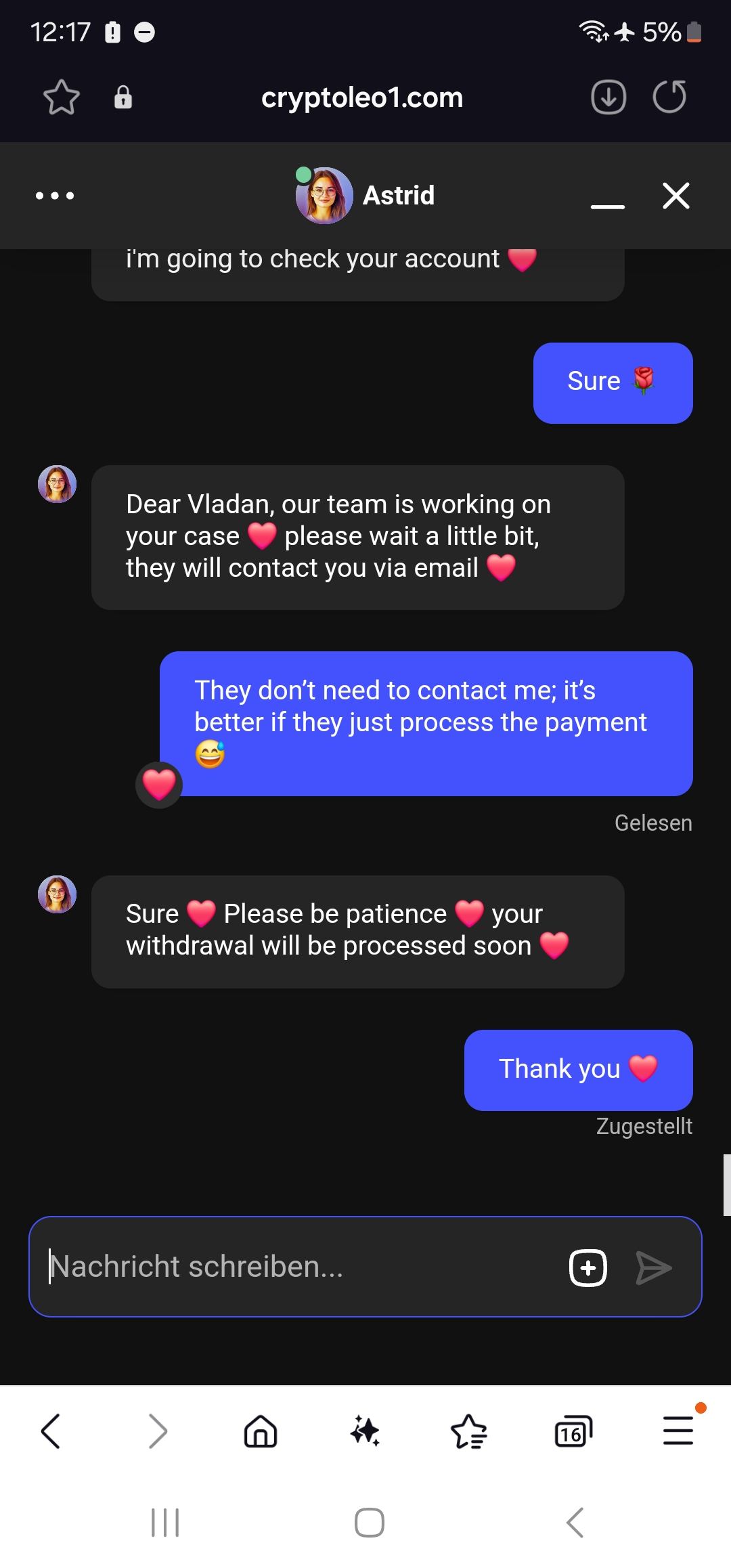Open the browser downloads icon
The image size is (731, 1568).
608,97
